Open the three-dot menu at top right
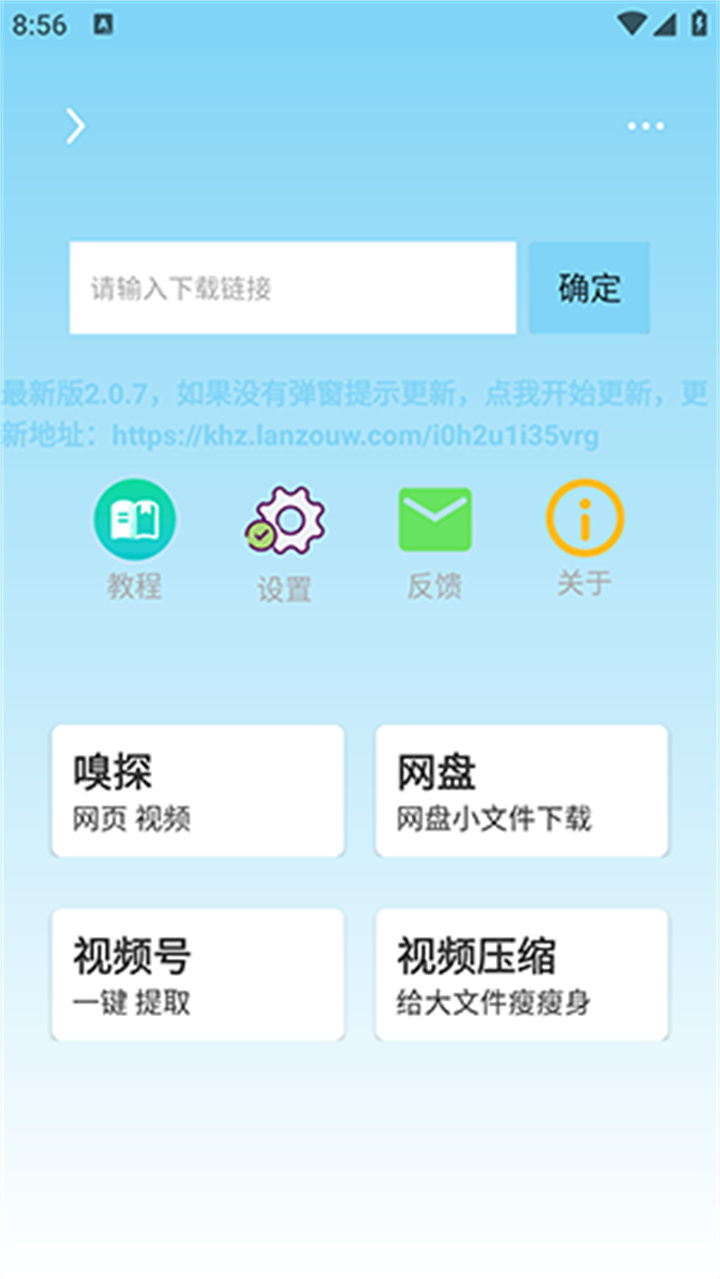This screenshot has width=720, height=1279. 645,126
